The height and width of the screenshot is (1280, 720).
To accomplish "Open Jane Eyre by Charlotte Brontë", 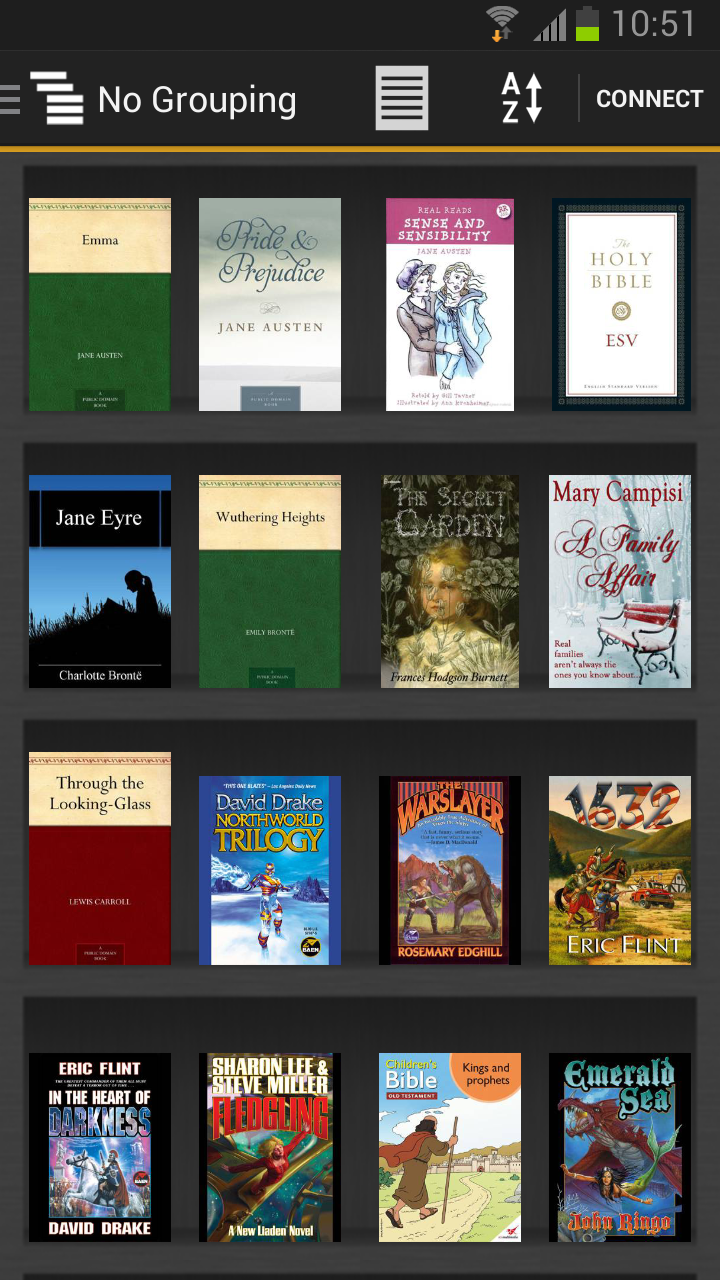I will pos(100,581).
